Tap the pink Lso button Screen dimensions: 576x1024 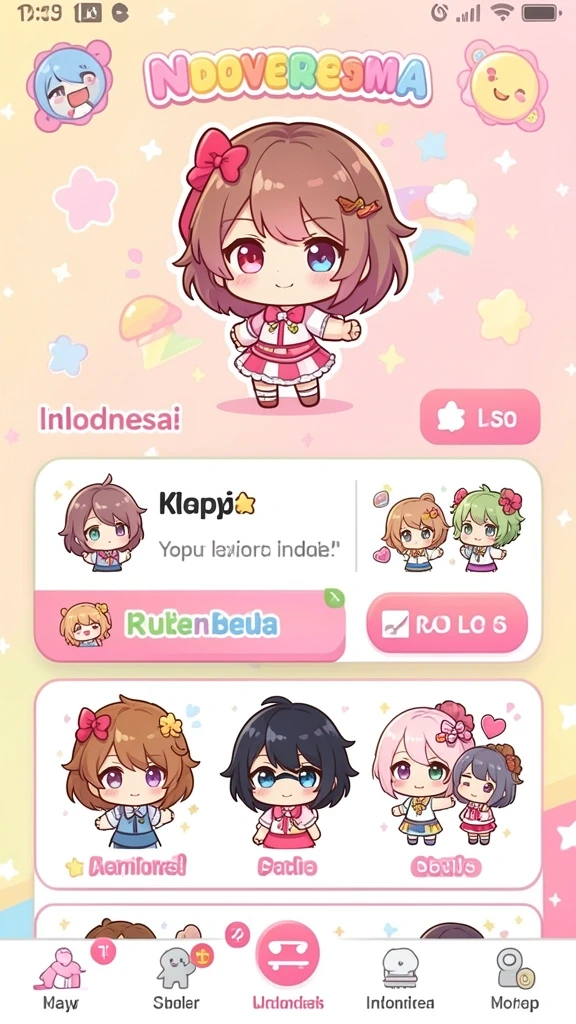480,417
